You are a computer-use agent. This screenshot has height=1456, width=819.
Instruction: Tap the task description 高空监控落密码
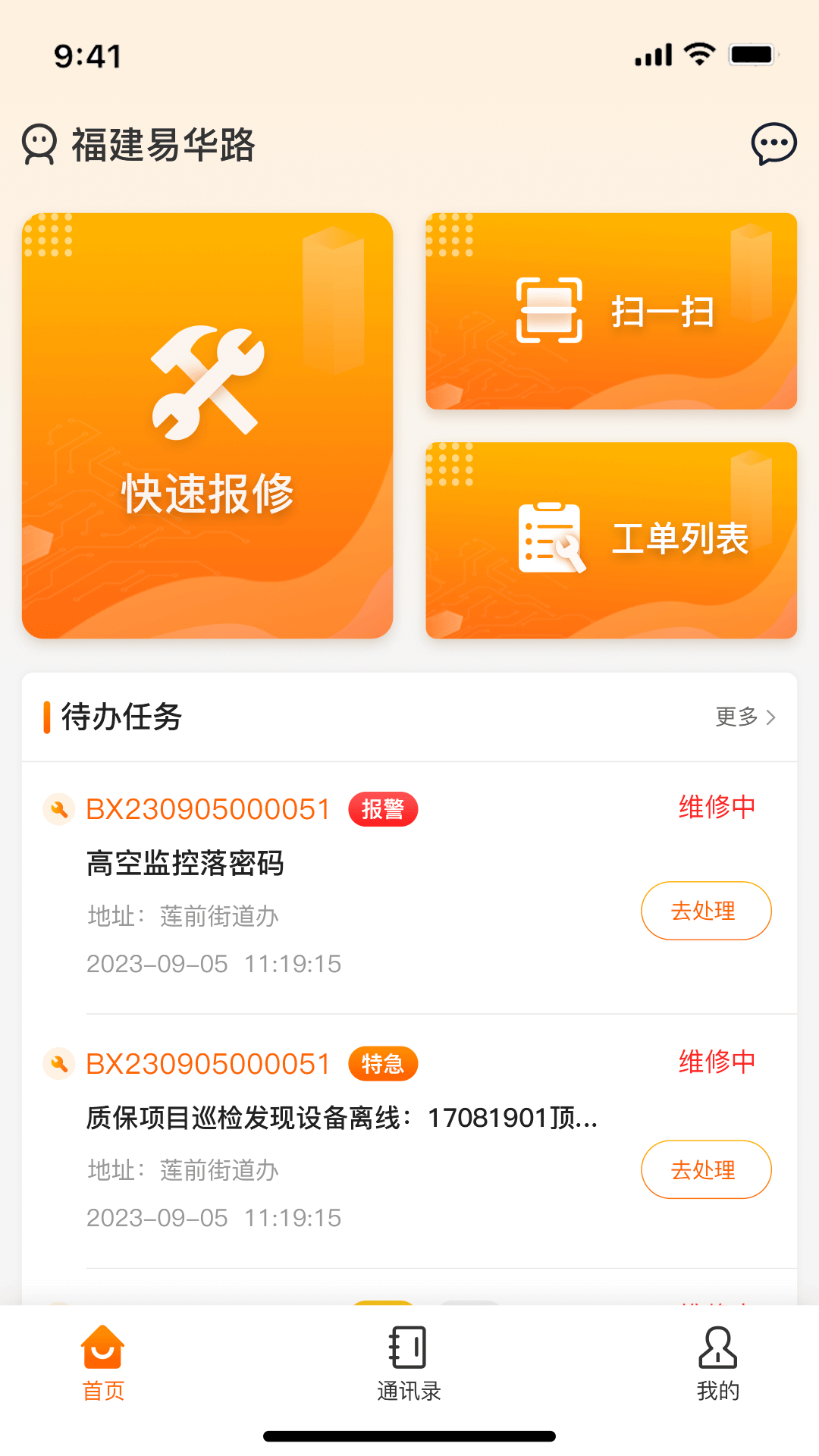pyautogui.click(x=184, y=864)
